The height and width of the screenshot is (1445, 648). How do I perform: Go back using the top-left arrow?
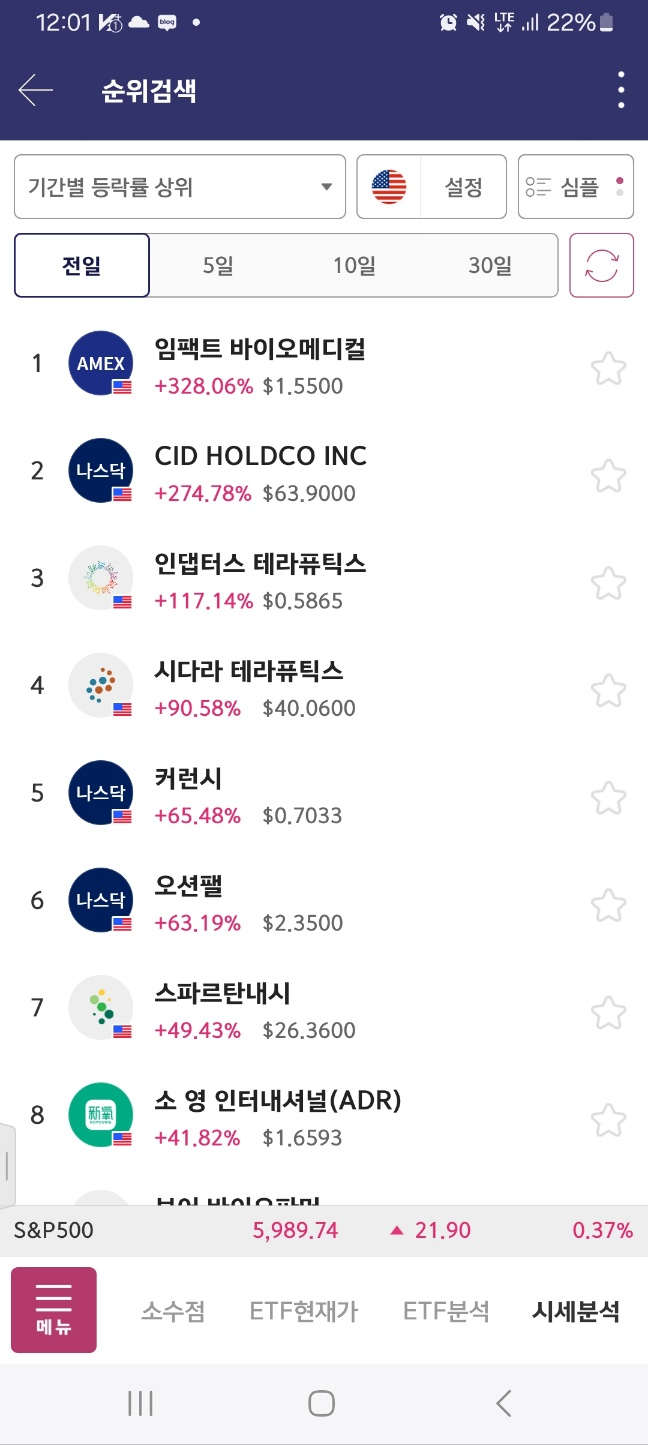coord(35,91)
